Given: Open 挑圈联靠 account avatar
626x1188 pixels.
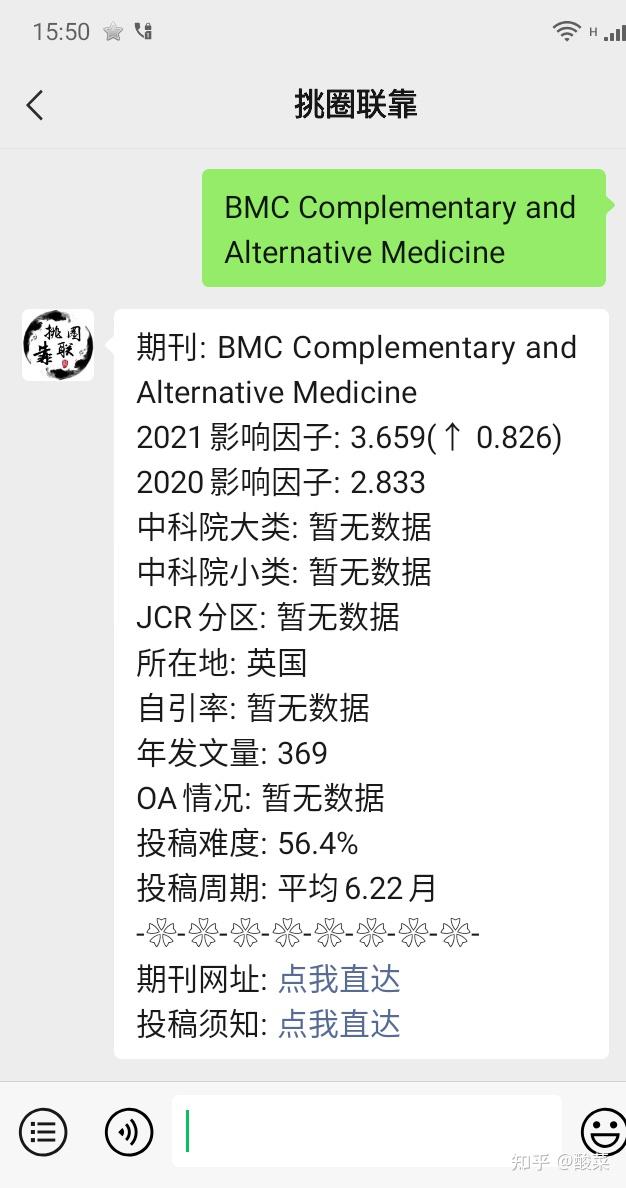Looking at the screenshot, I should 58,345.
